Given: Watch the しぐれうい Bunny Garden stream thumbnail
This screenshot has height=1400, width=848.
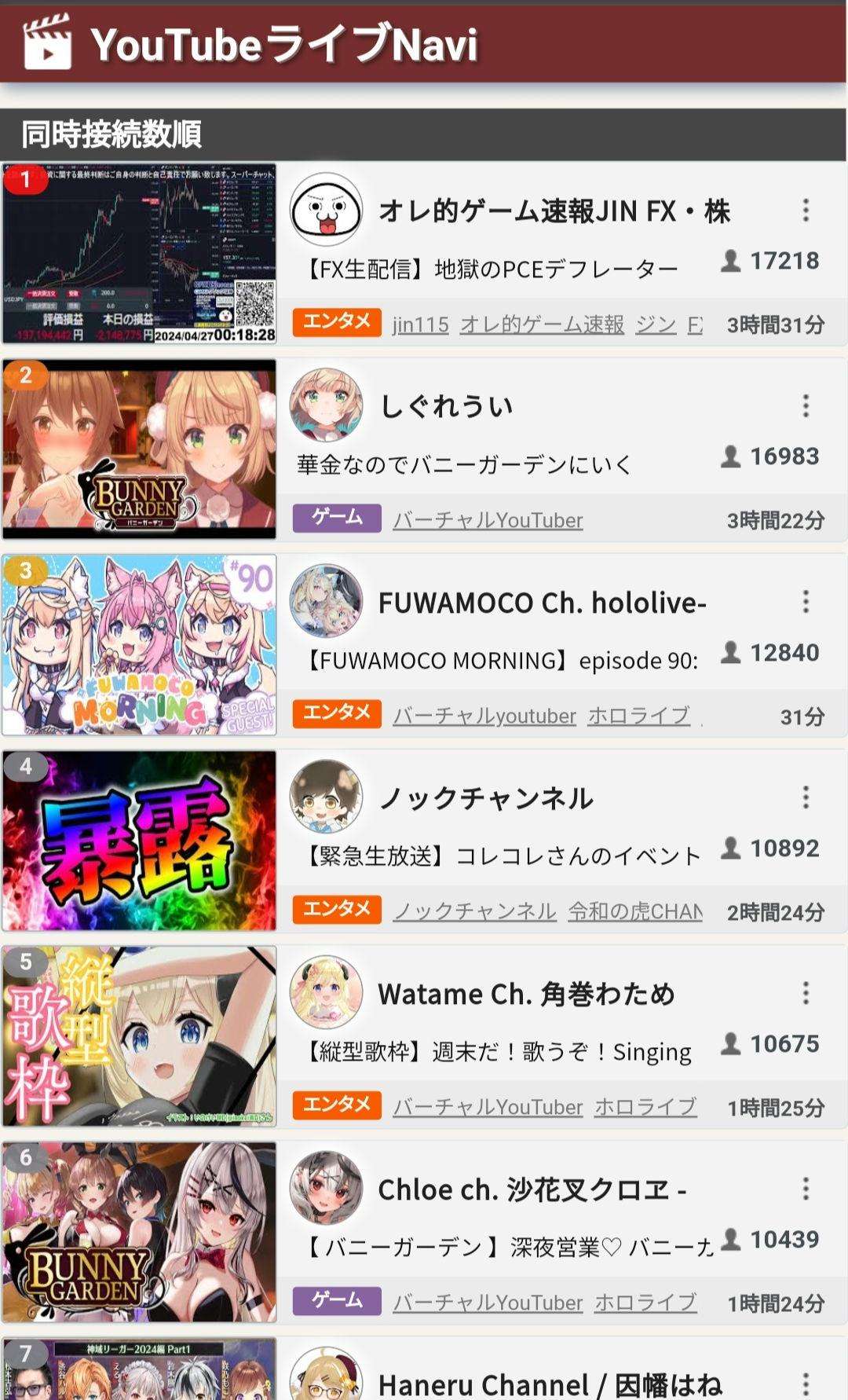Looking at the screenshot, I should click(x=140, y=449).
